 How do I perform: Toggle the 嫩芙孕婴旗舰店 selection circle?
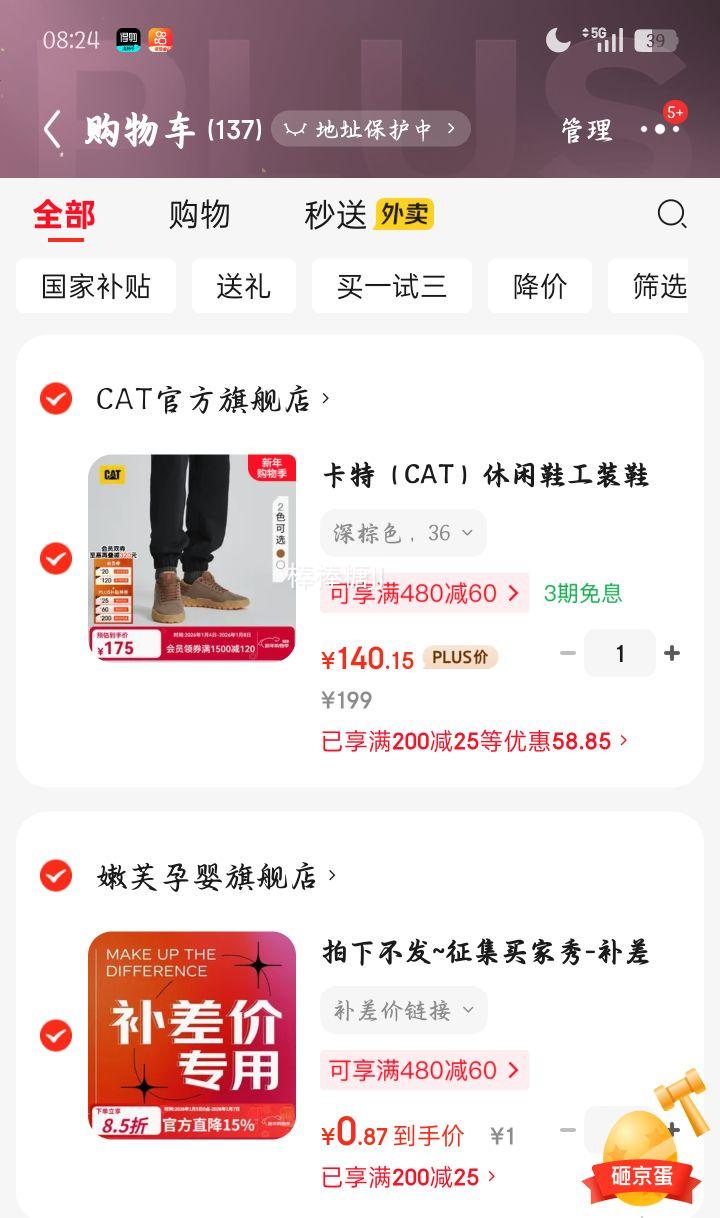tap(55, 875)
